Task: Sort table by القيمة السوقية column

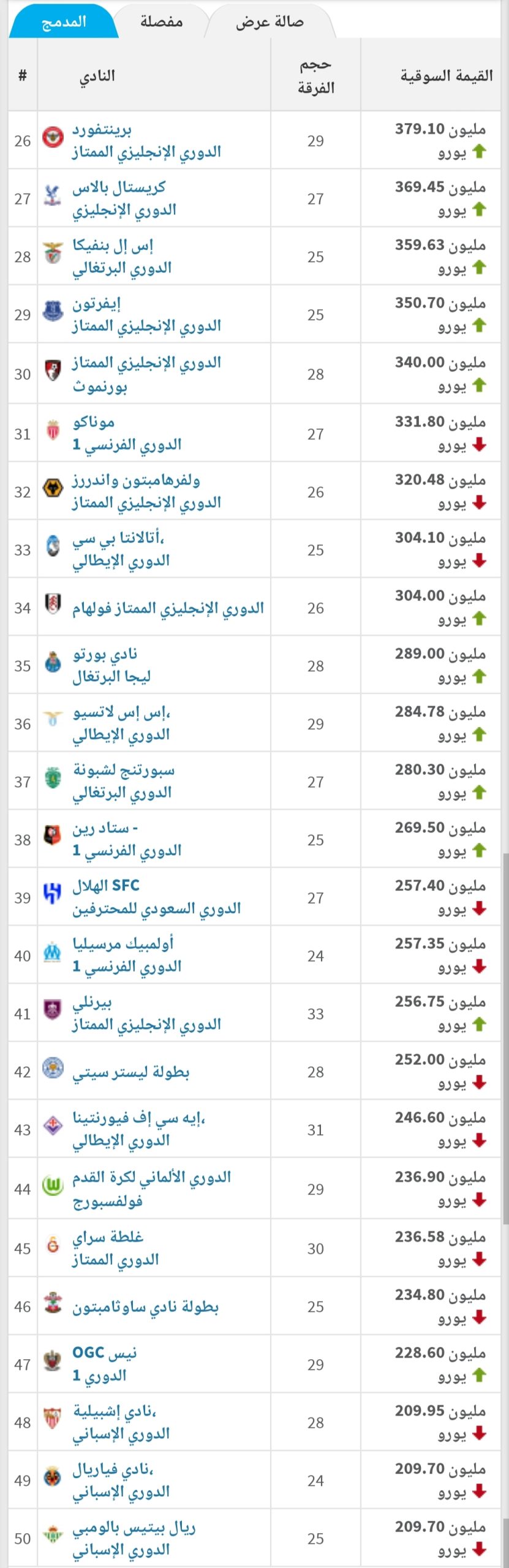Action: [x=446, y=75]
